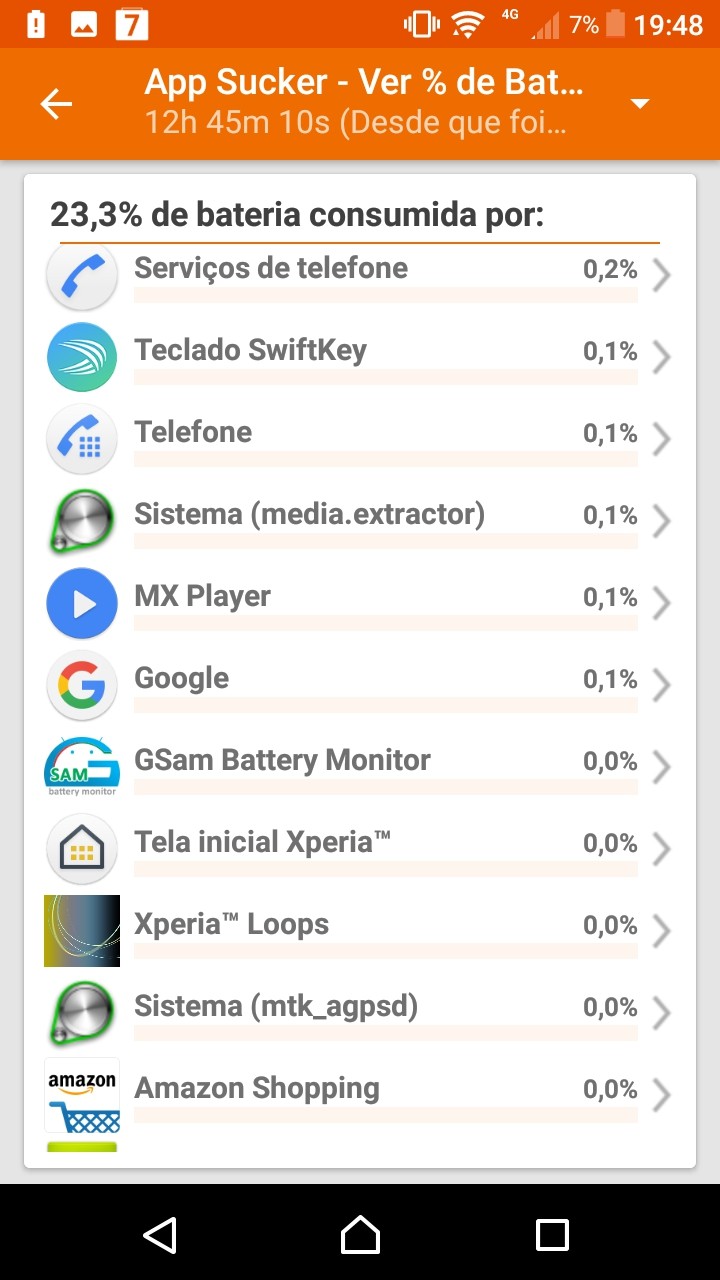View GSam Battery Monitor usage
Viewport: 720px width, 1280px height.
360,766
